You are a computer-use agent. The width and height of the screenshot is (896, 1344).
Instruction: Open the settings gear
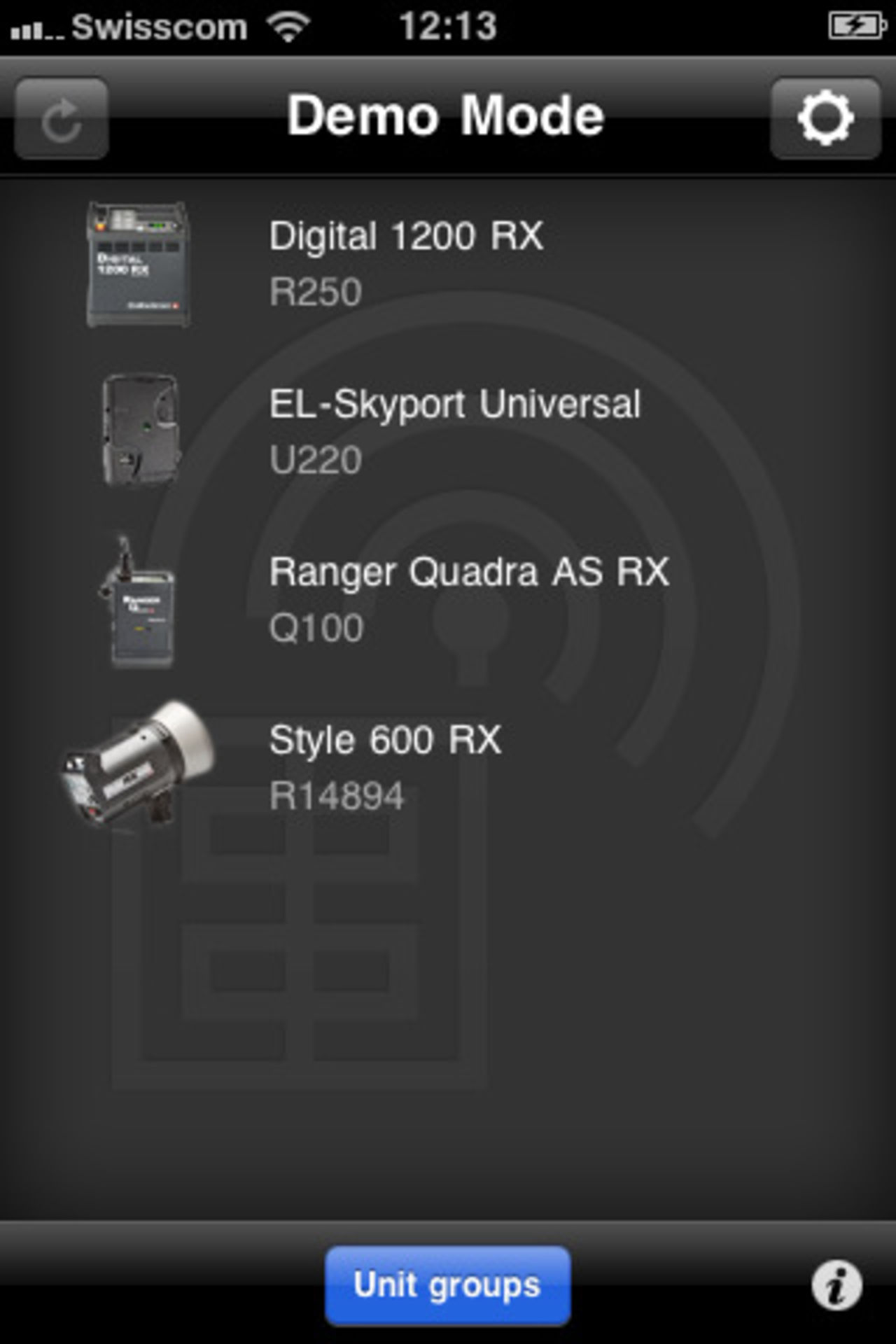(825, 118)
